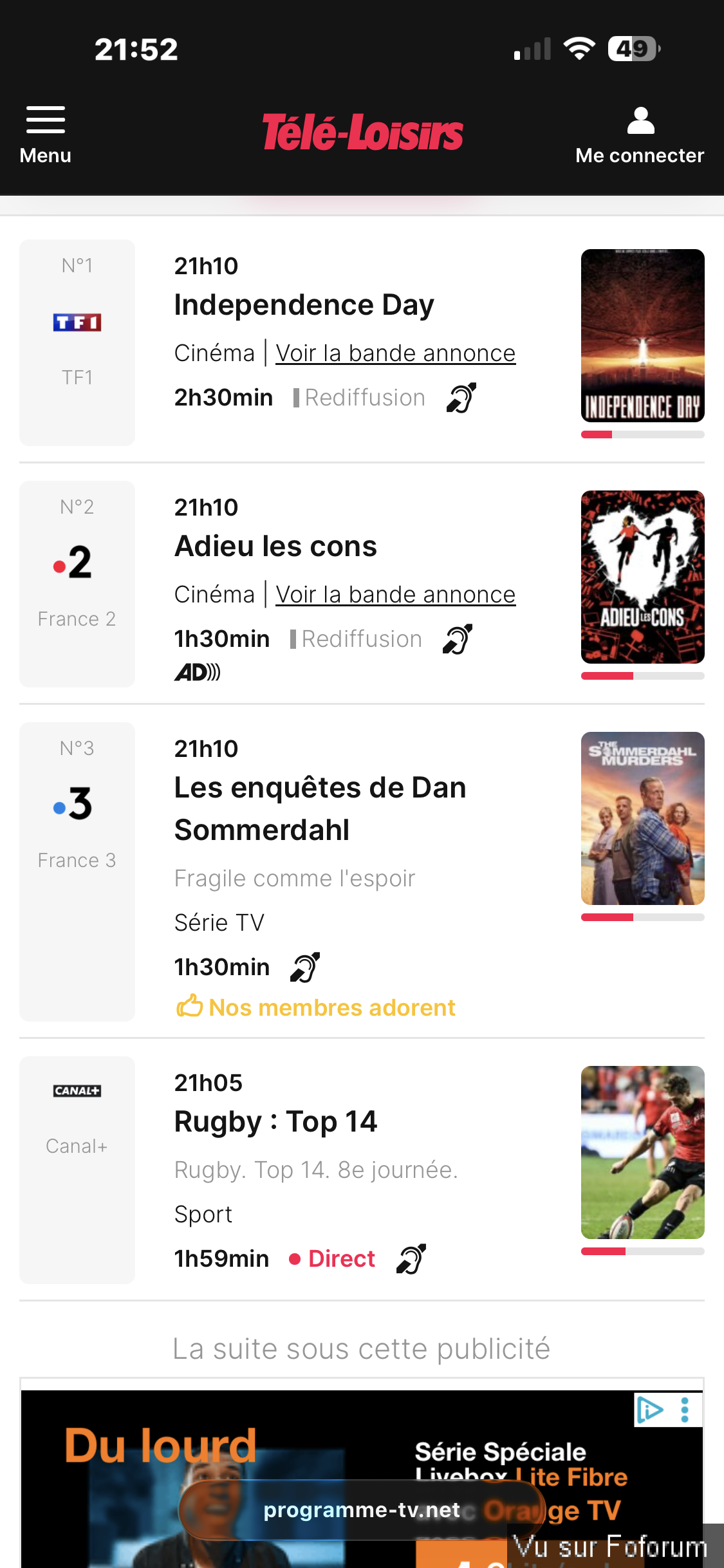
Task: Open Rugby : Top 14 program
Action: 275,1122
